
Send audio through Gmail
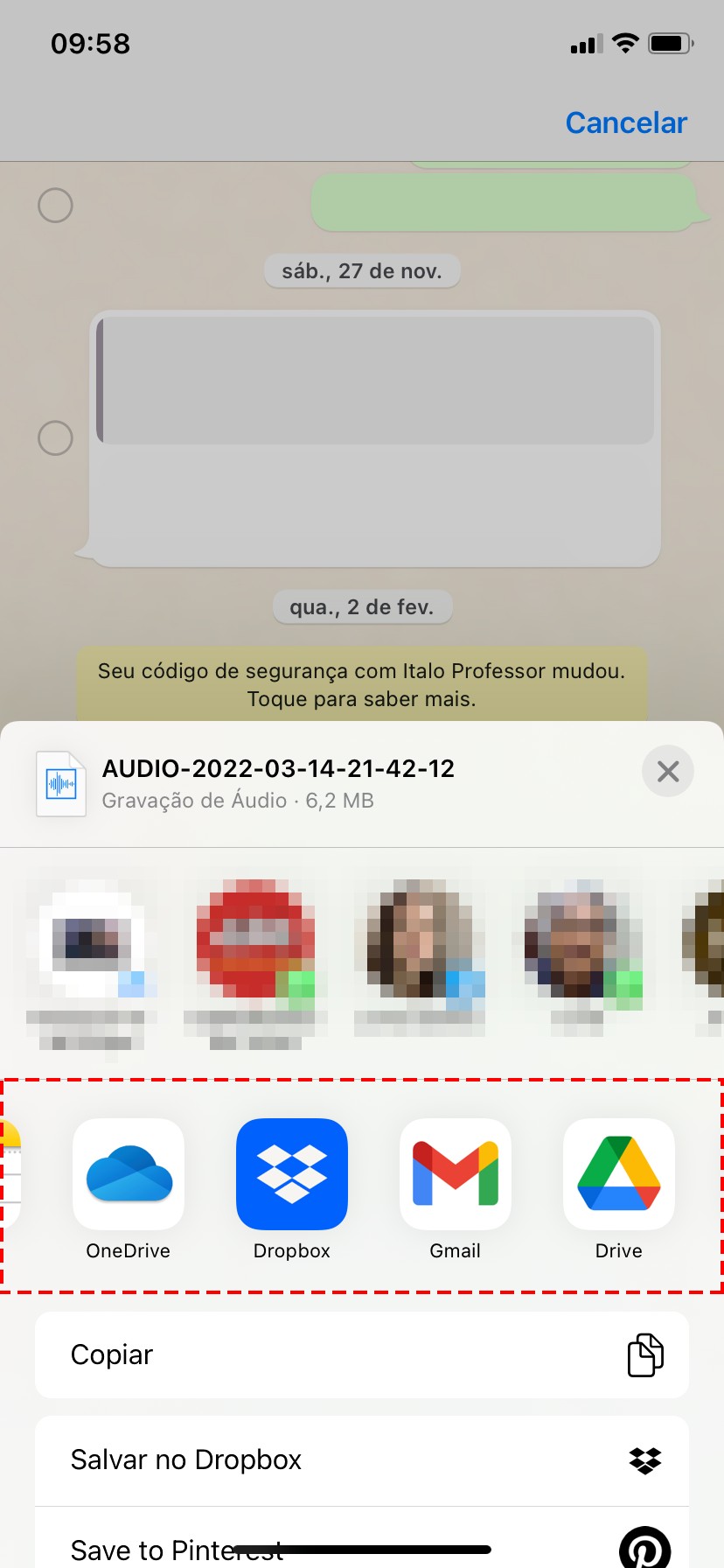point(456,1174)
